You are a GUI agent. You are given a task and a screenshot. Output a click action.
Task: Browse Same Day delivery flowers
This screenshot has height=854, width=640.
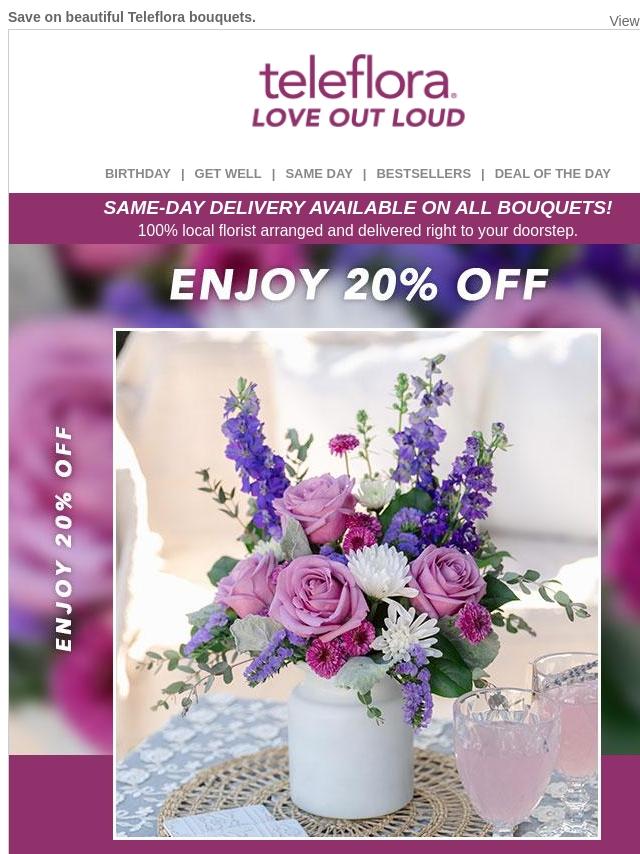coord(318,173)
